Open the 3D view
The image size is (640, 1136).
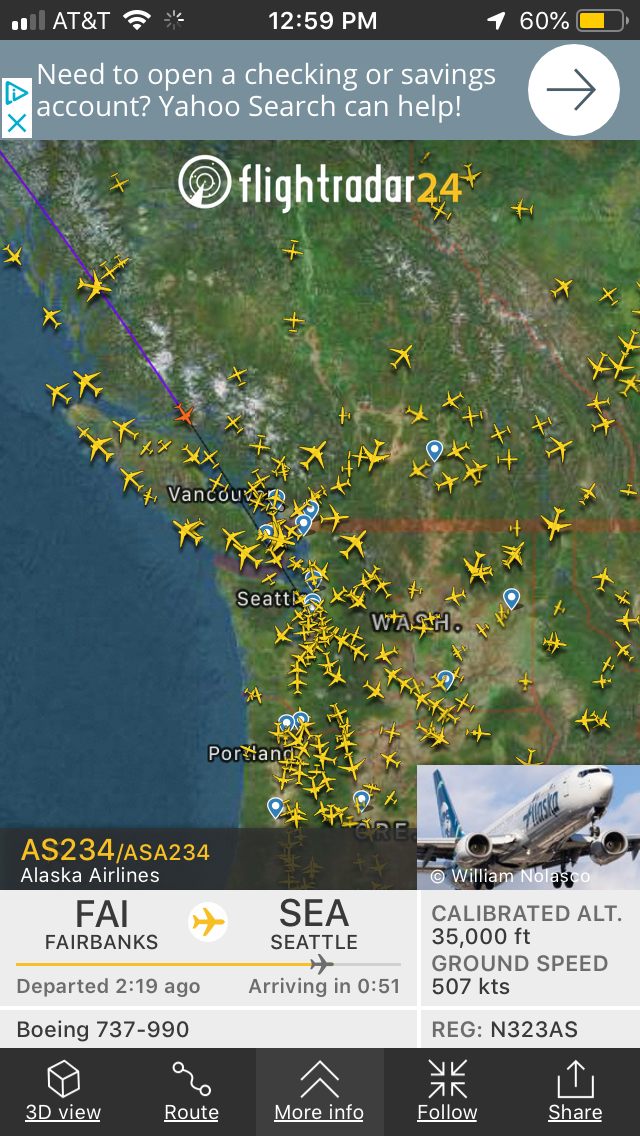tap(63, 1091)
